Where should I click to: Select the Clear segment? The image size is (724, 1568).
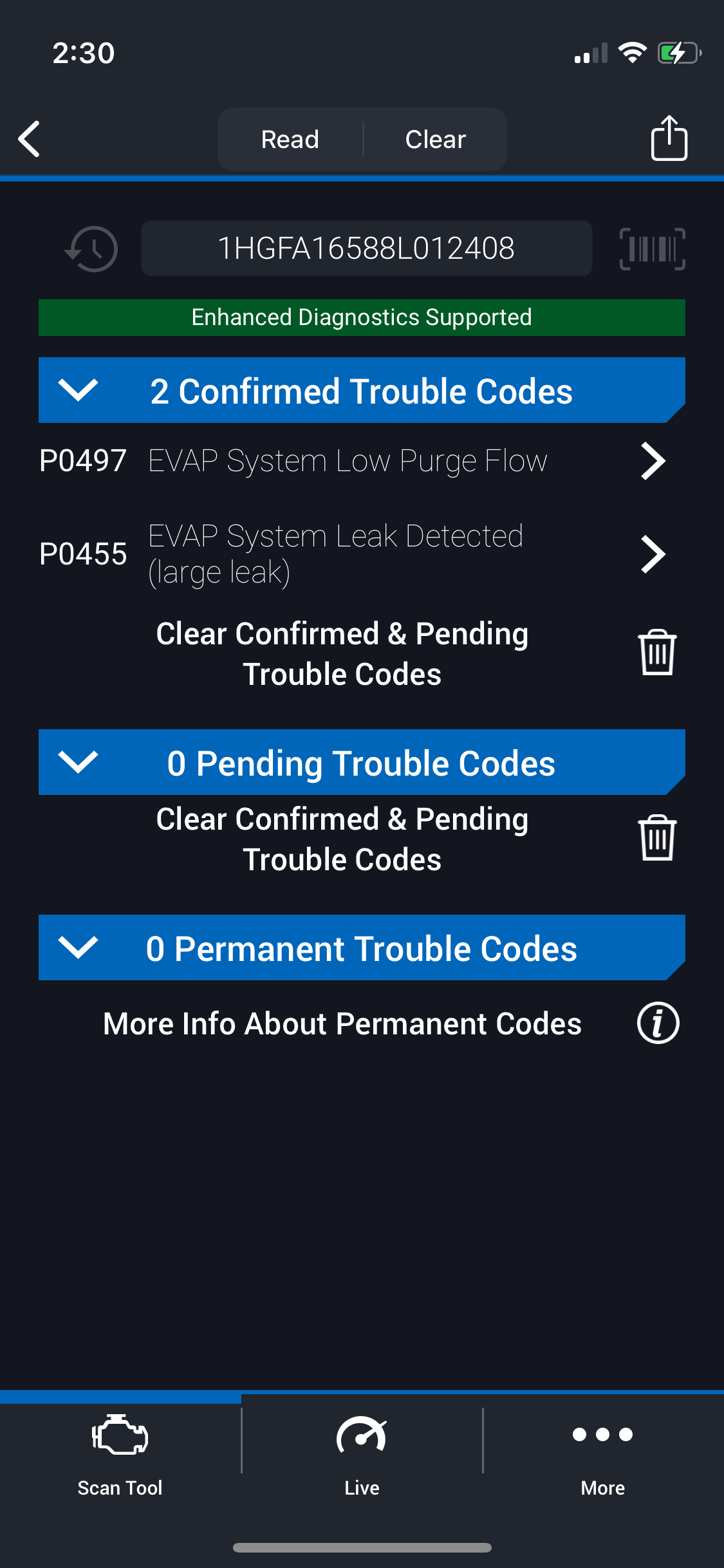click(436, 140)
